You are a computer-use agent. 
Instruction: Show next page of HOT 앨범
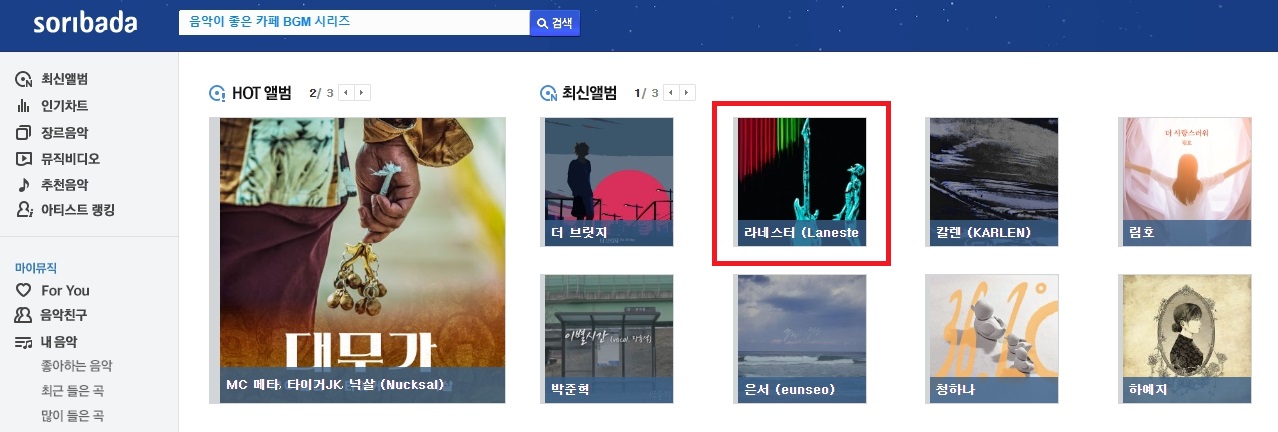coord(362,93)
